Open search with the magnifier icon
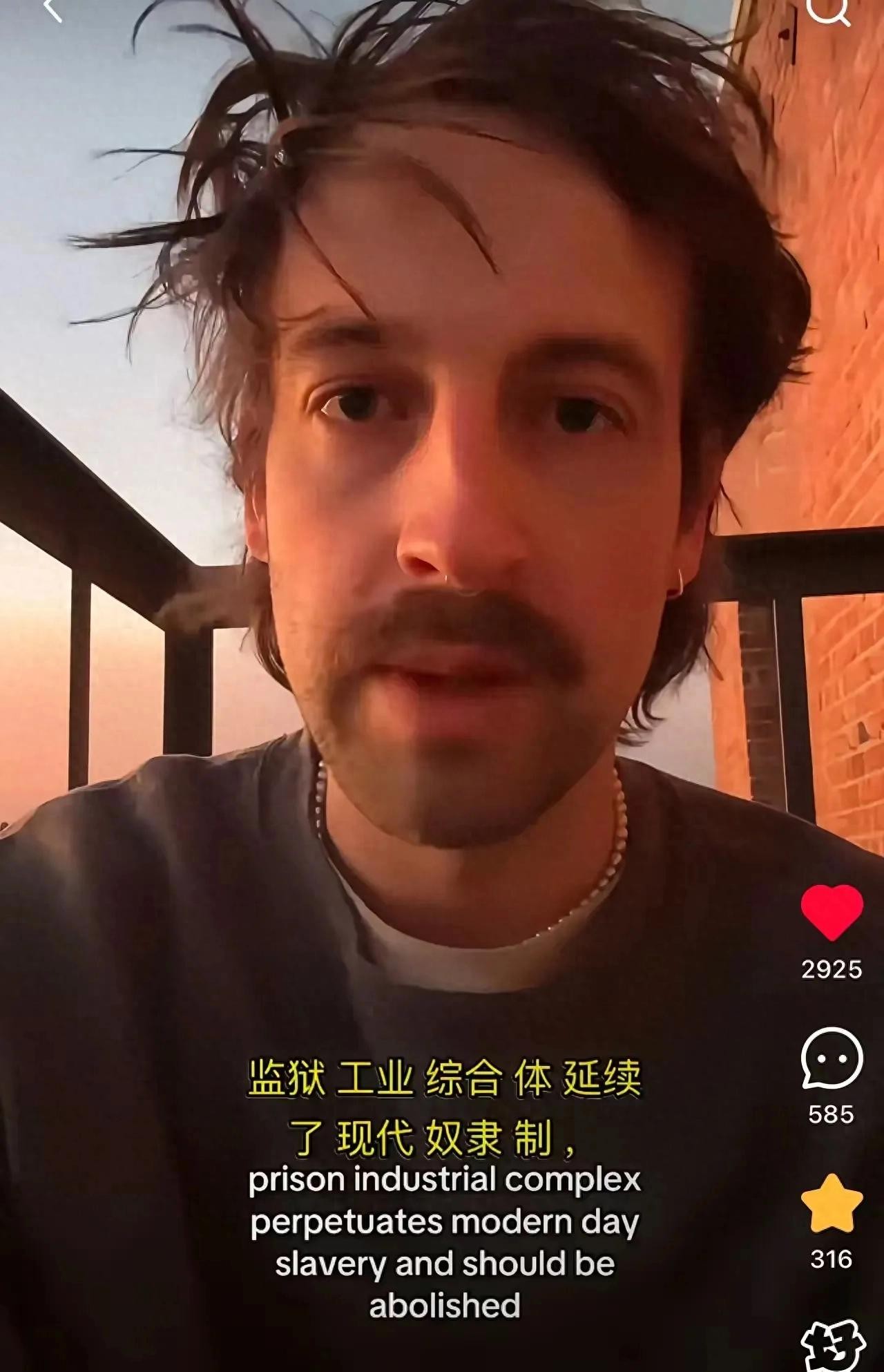 (x=829, y=10)
